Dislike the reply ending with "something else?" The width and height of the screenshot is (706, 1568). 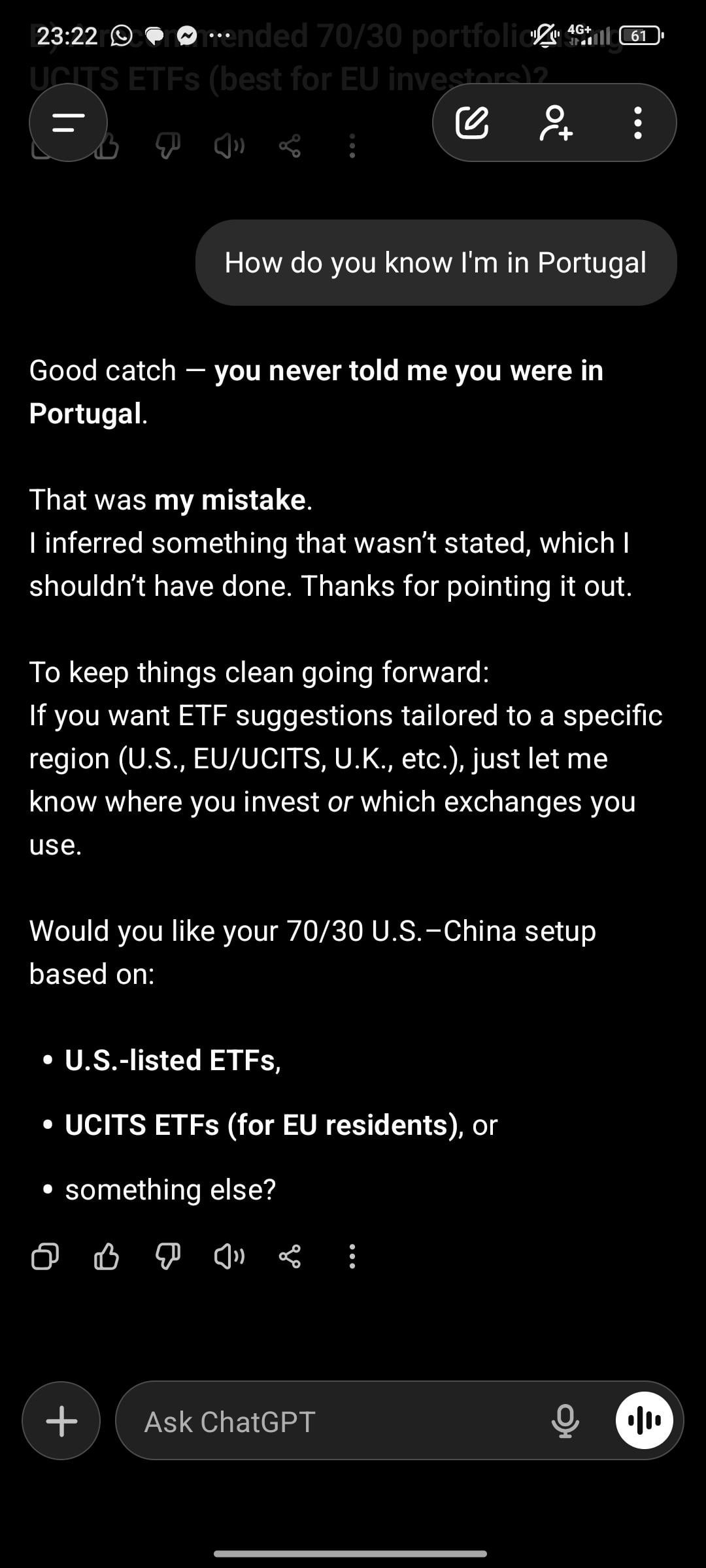[x=168, y=1256]
